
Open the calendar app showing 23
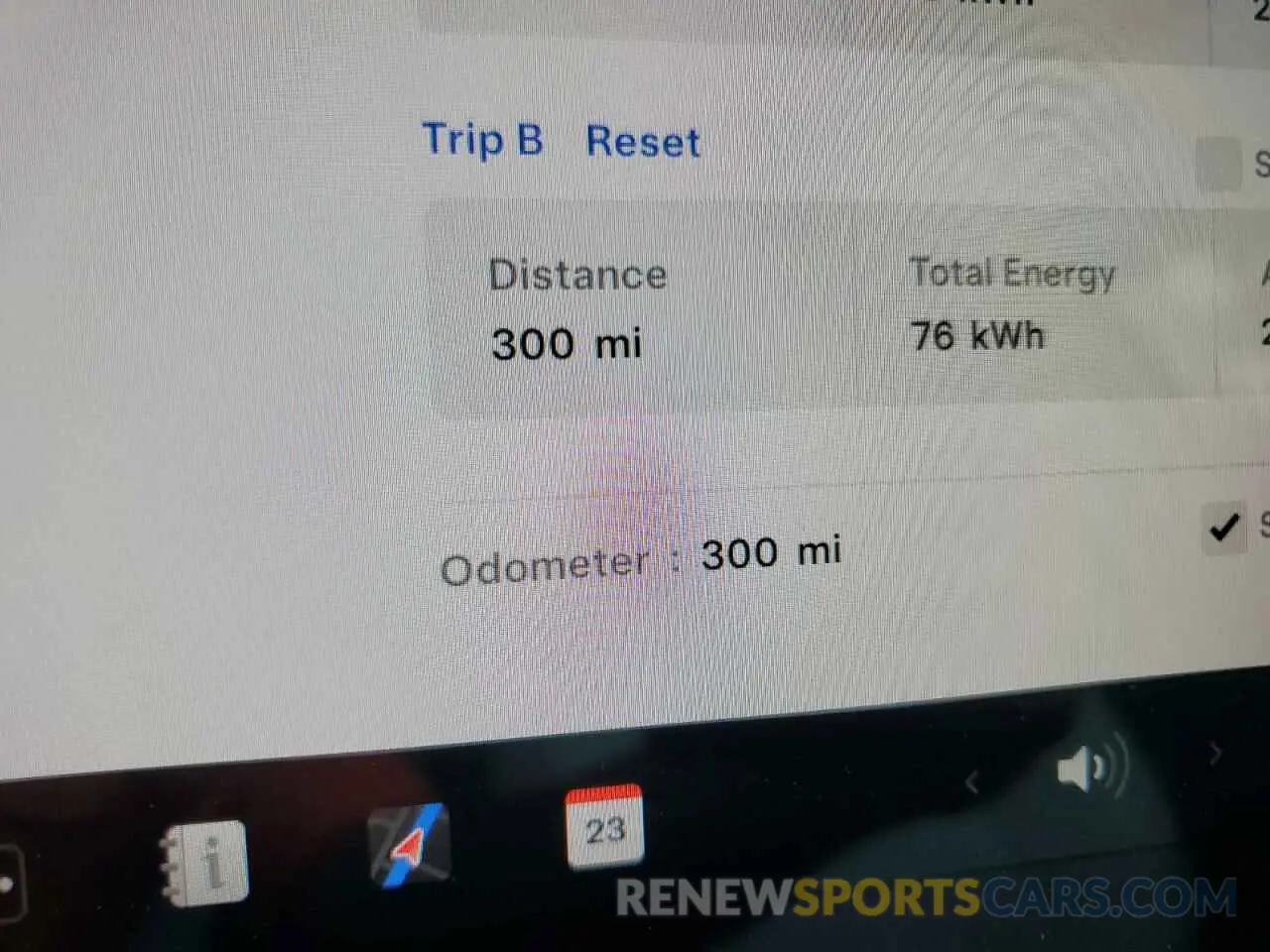[x=604, y=826]
